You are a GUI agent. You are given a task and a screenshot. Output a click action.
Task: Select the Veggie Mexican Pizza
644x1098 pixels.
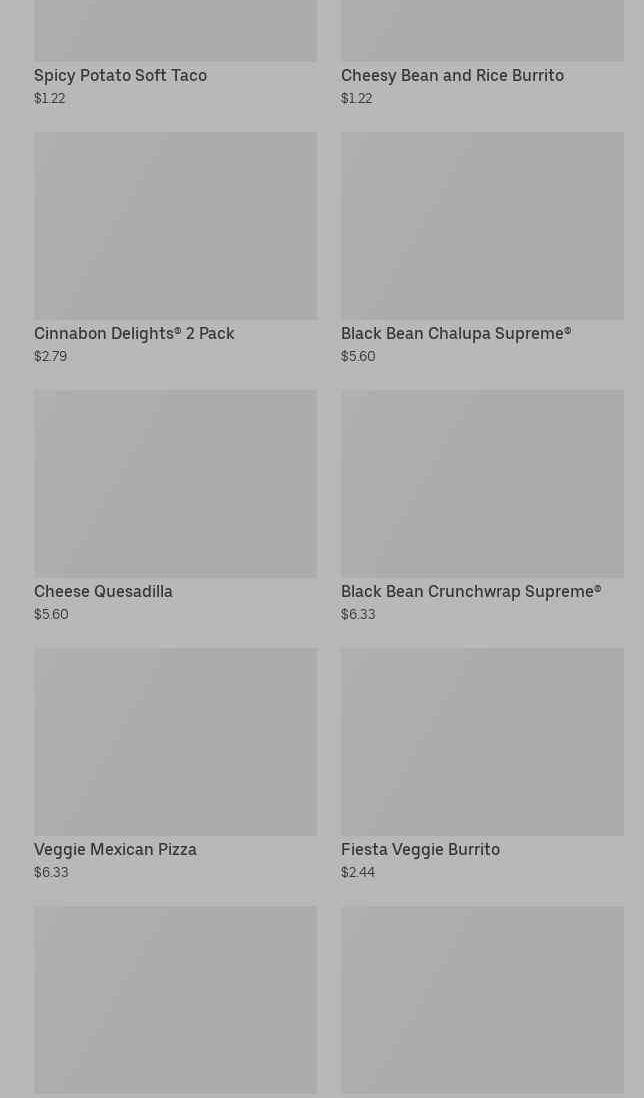(x=175, y=764)
